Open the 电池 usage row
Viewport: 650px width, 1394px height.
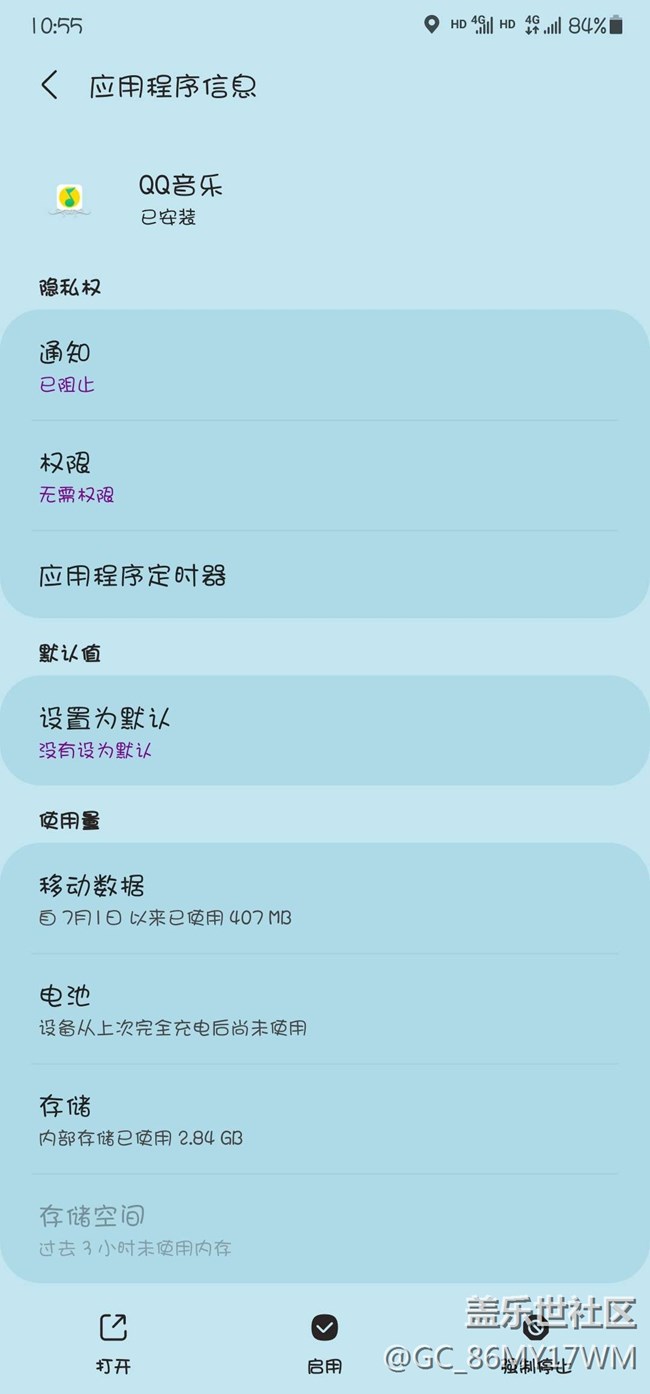[325, 1009]
